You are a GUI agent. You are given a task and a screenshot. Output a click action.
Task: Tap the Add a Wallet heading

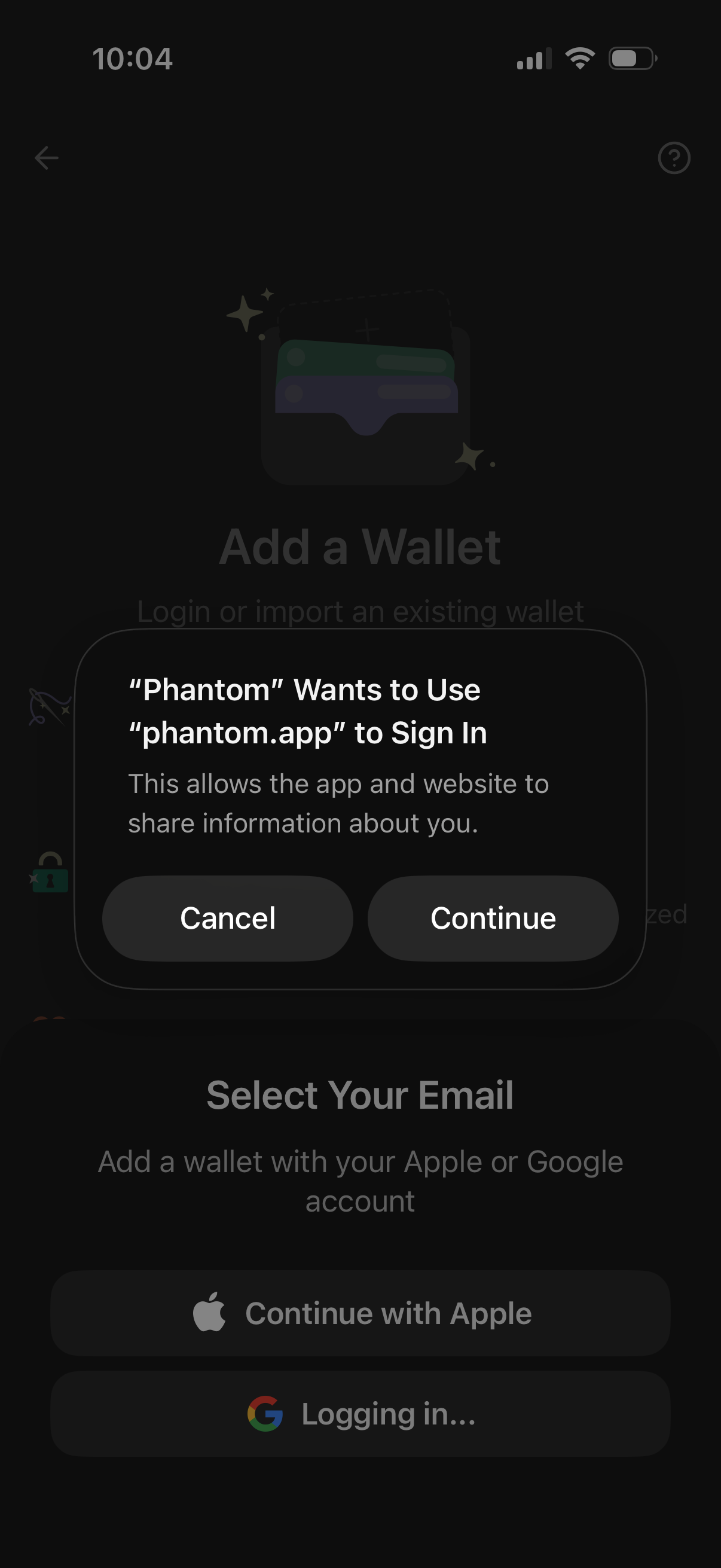click(360, 546)
